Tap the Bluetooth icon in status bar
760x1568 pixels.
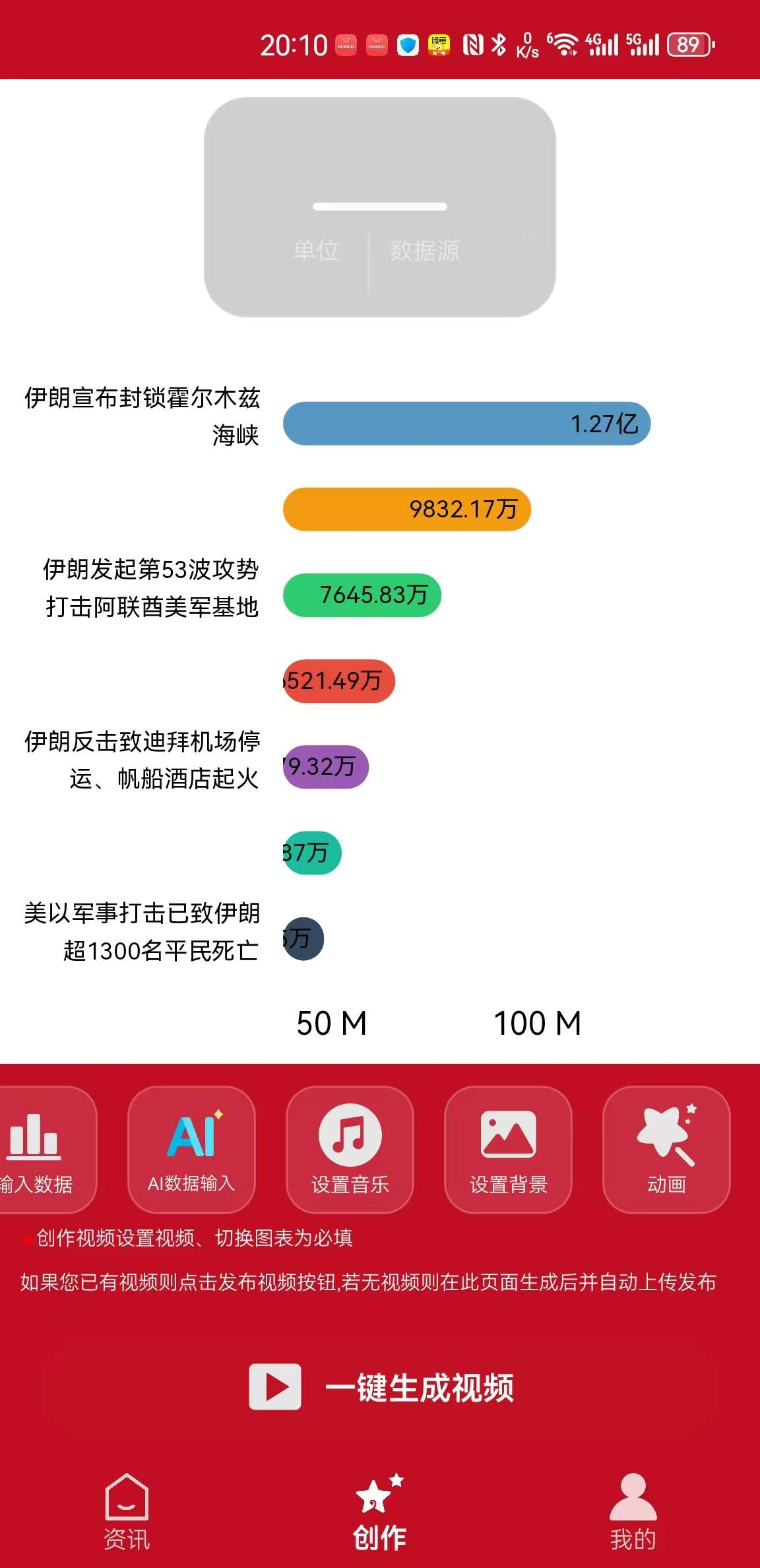(x=497, y=44)
